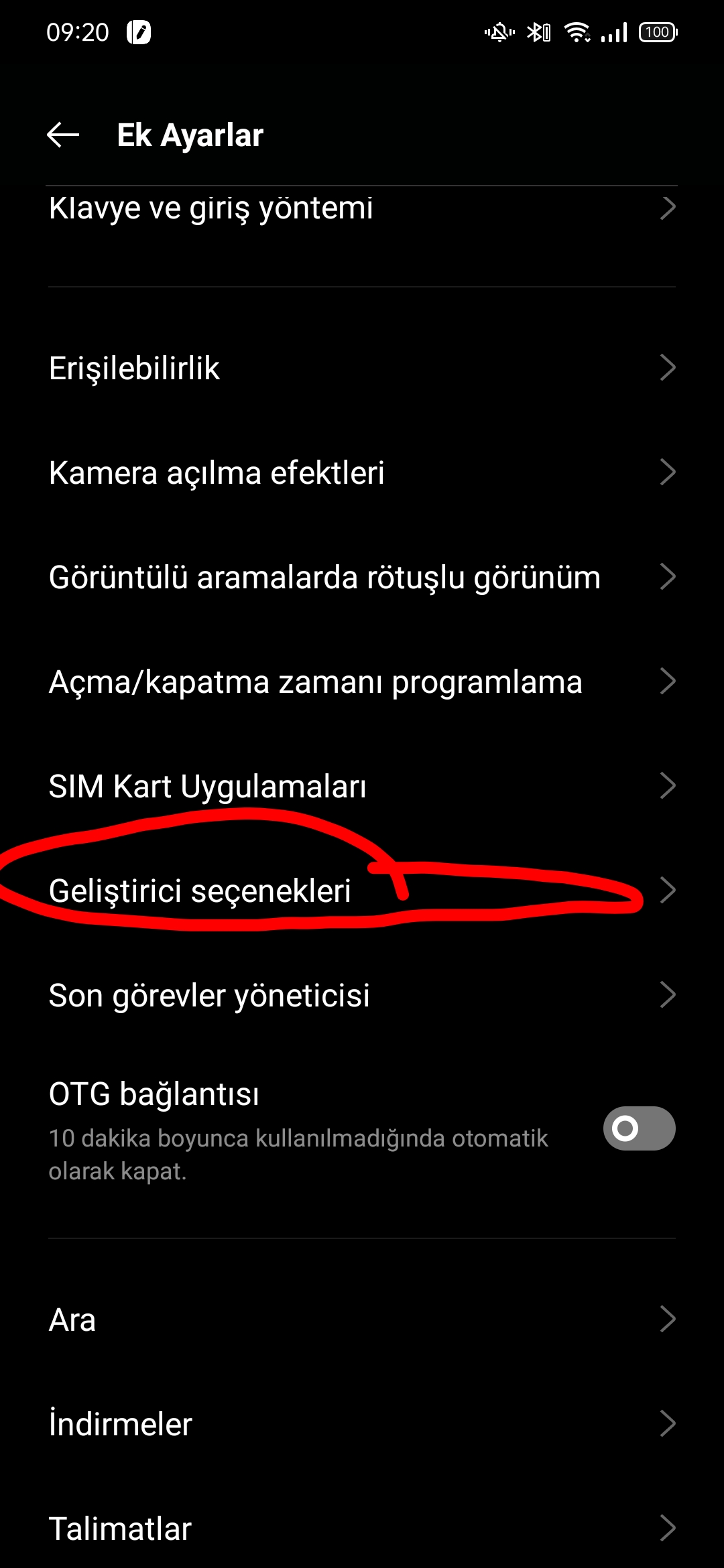Go back from Ek Ayarlar
Screen dimensions: 724x1568
tap(63, 135)
